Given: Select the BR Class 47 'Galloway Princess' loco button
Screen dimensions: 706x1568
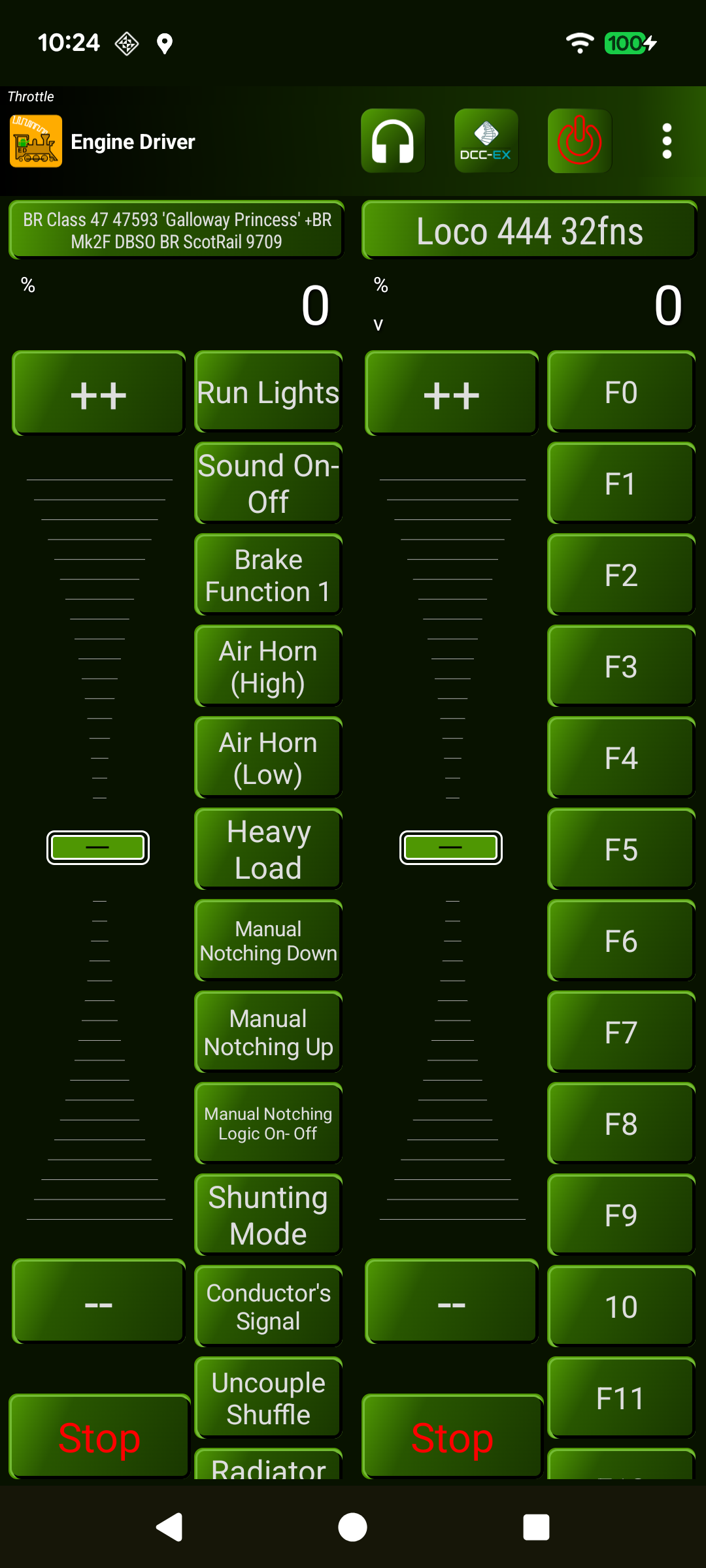Looking at the screenshot, I should point(176,230).
